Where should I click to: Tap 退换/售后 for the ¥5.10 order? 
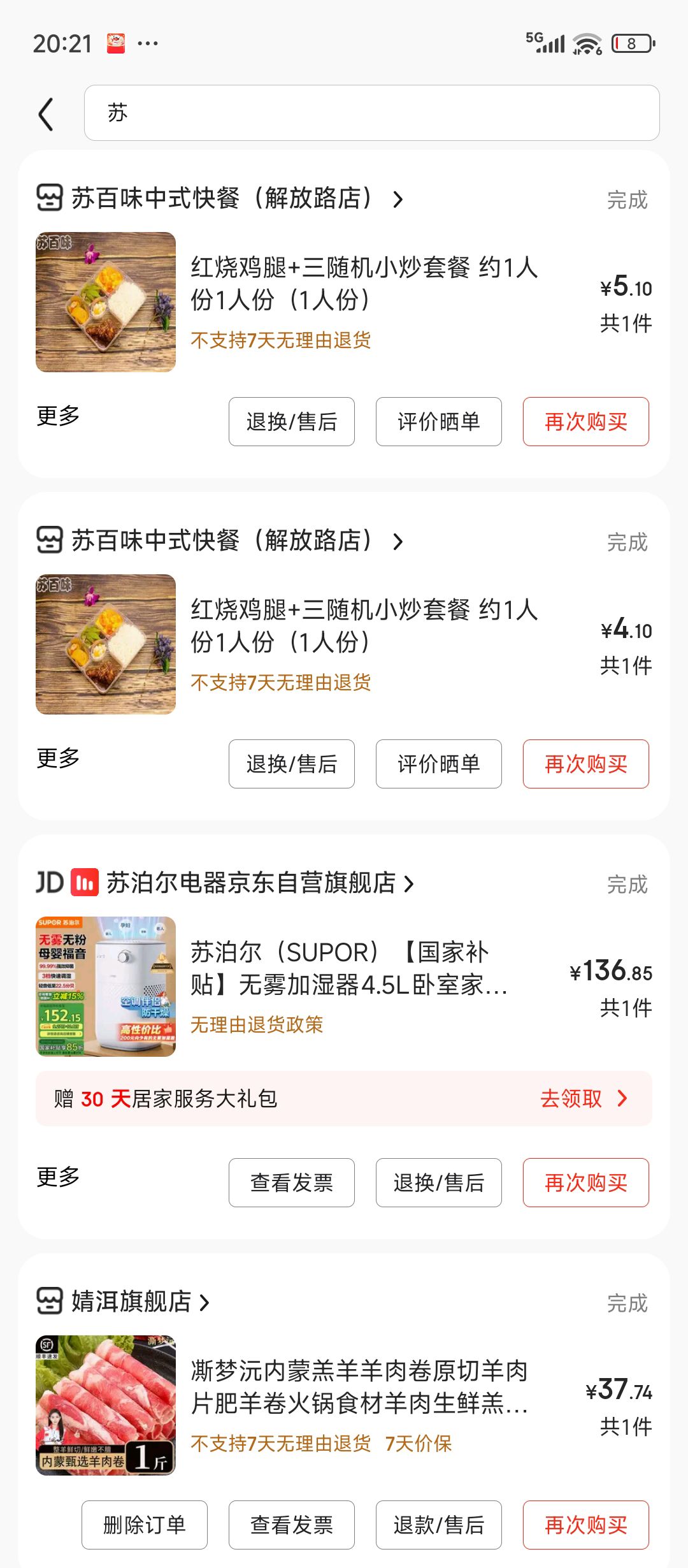tap(291, 422)
